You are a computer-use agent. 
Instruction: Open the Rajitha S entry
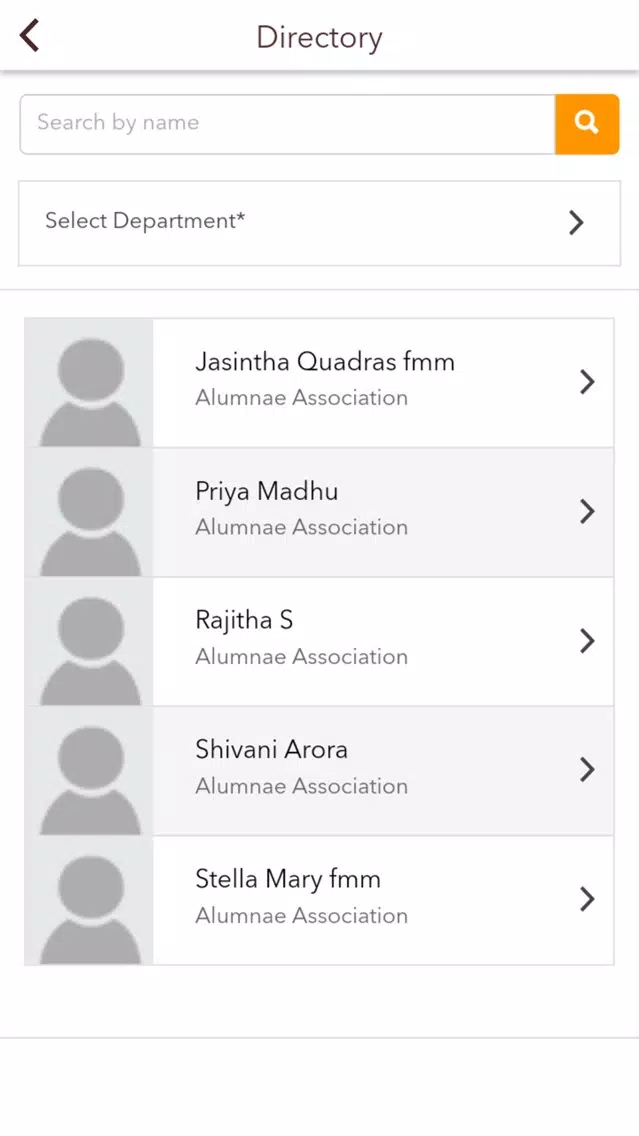coord(320,642)
